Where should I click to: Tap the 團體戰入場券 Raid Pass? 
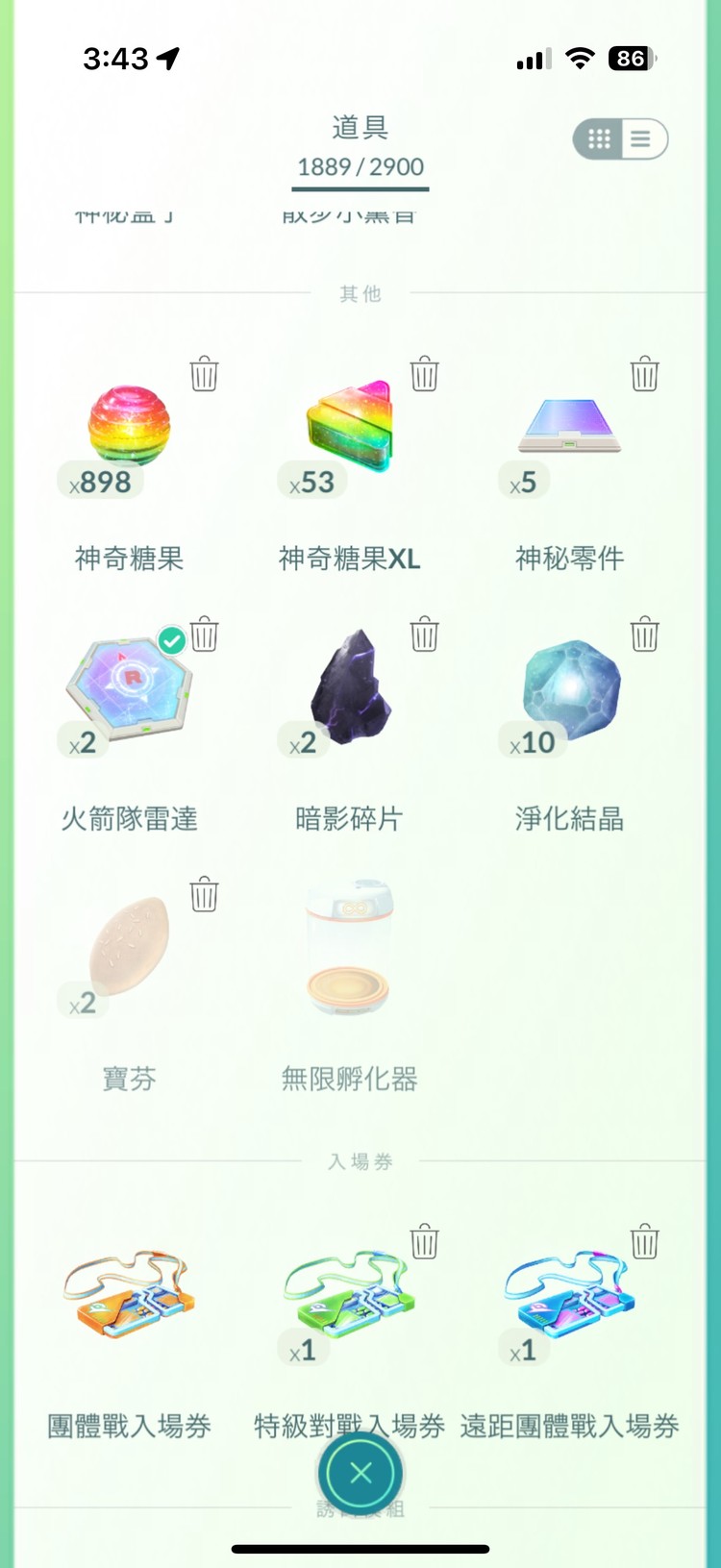click(129, 1293)
